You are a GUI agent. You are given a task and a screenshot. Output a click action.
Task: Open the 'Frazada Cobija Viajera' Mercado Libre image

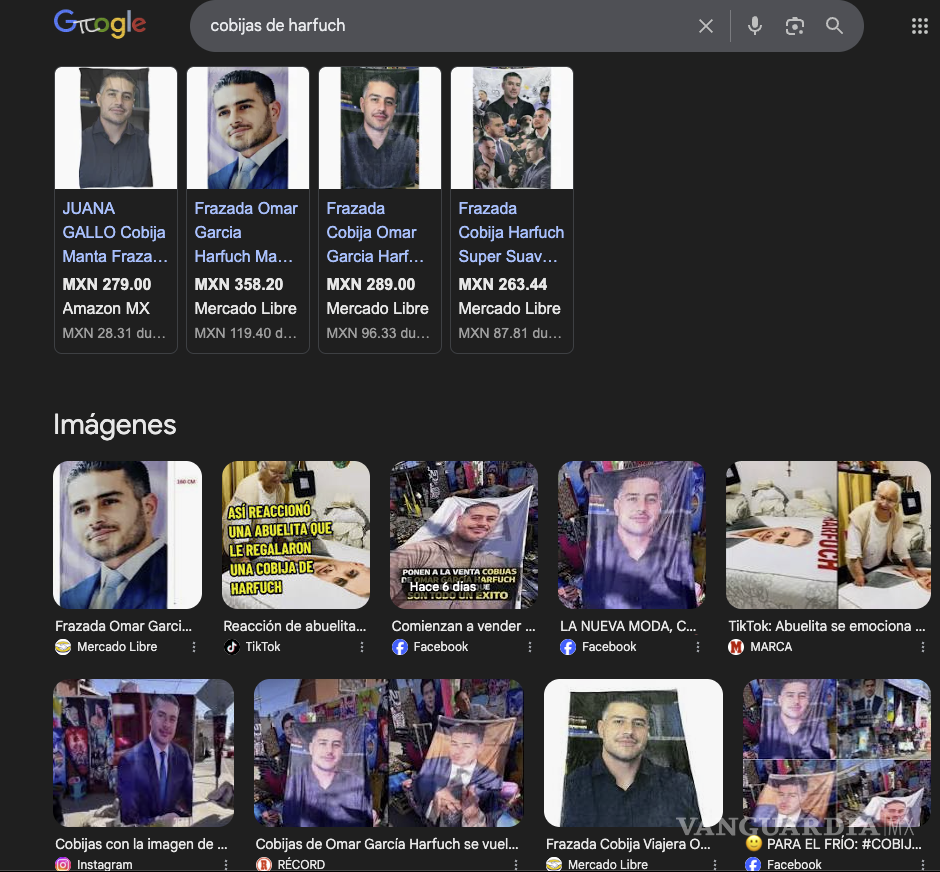pos(633,753)
